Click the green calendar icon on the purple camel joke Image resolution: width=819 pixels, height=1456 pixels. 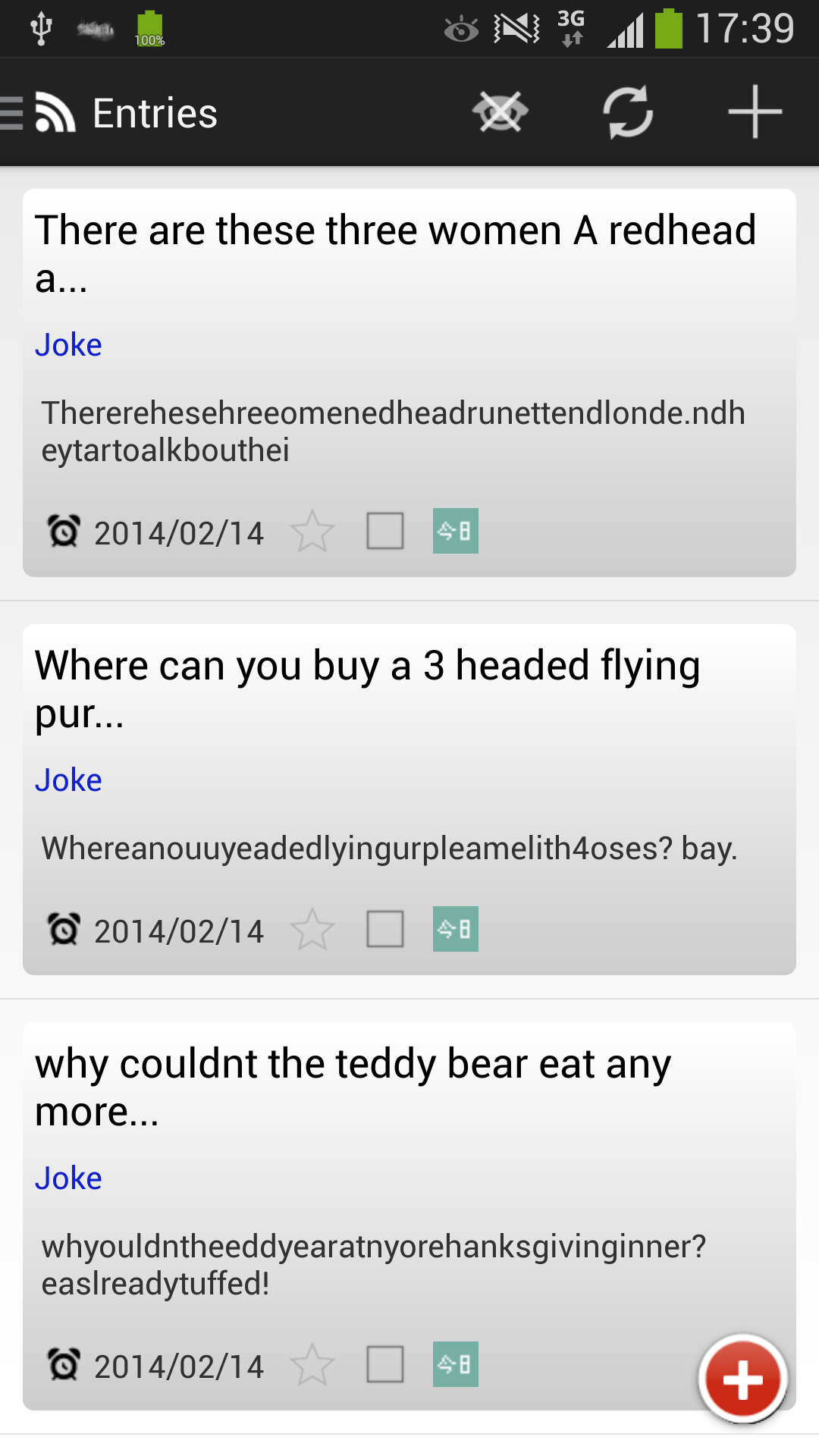[x=455, y=929]
